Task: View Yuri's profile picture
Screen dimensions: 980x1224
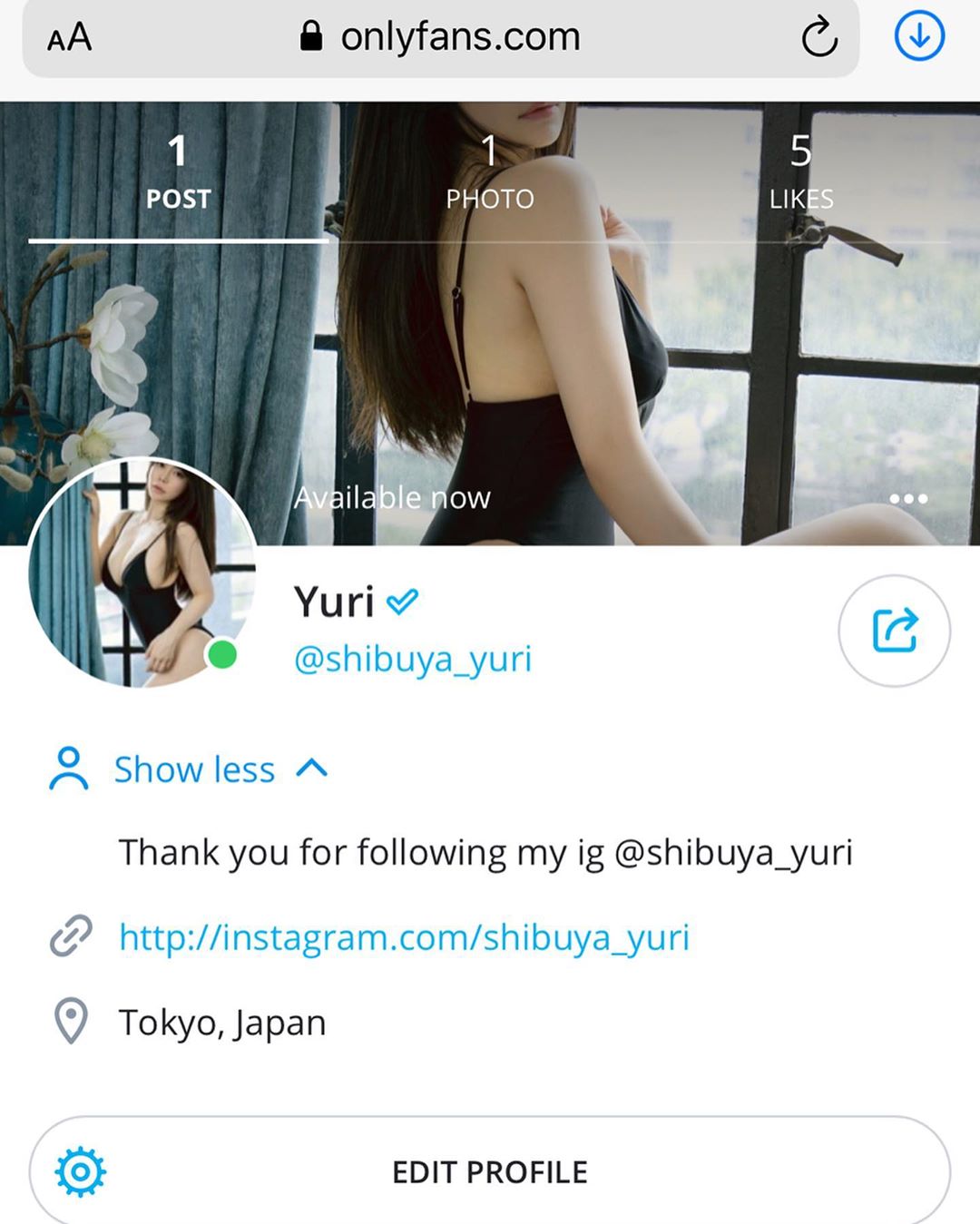Action: [142, 572]
